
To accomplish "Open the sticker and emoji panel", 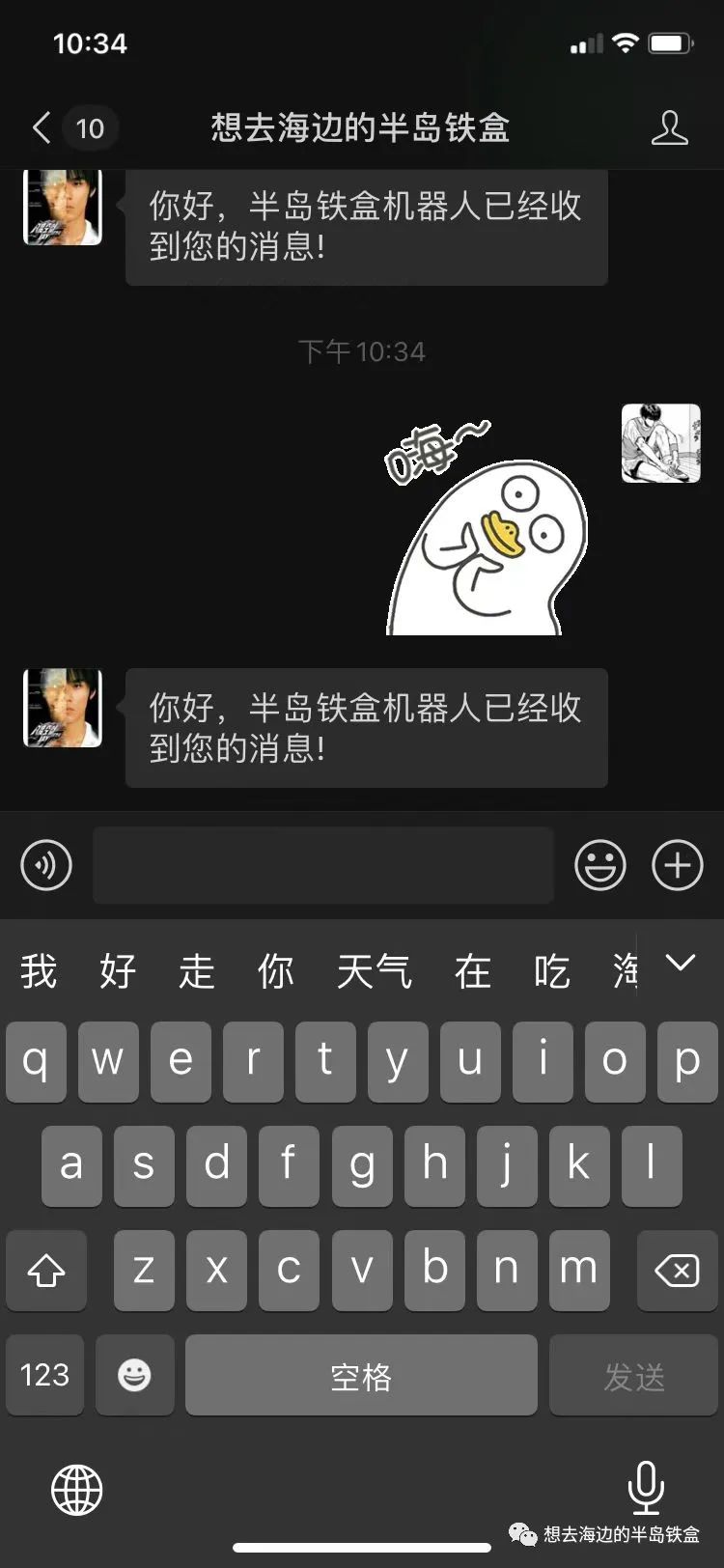I will (x=599, y=865).
